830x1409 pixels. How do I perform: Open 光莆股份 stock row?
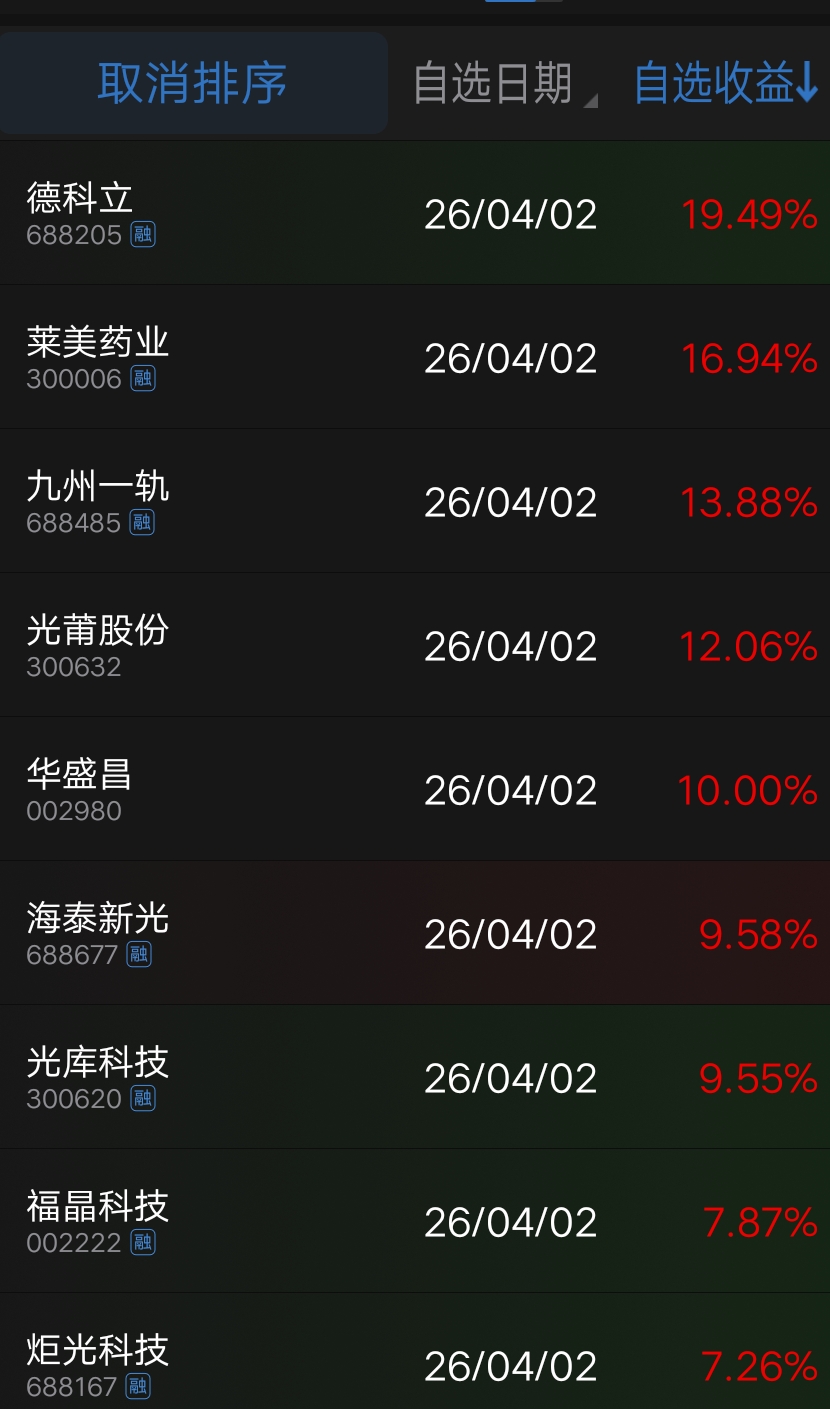(x=98, y=645)
